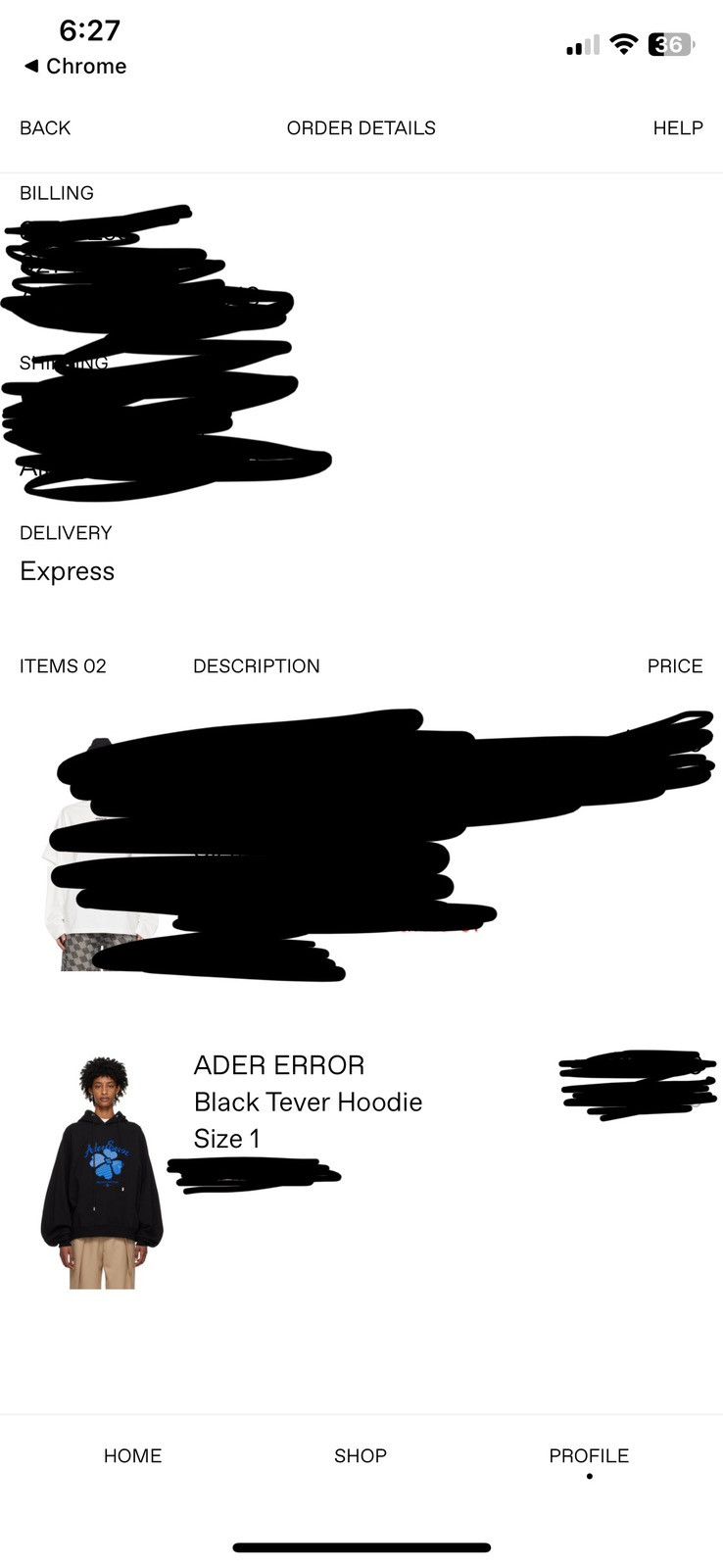723x1568 pixels.
Task: Tap the BACK navigation control
Action: (x=44, y=127)
